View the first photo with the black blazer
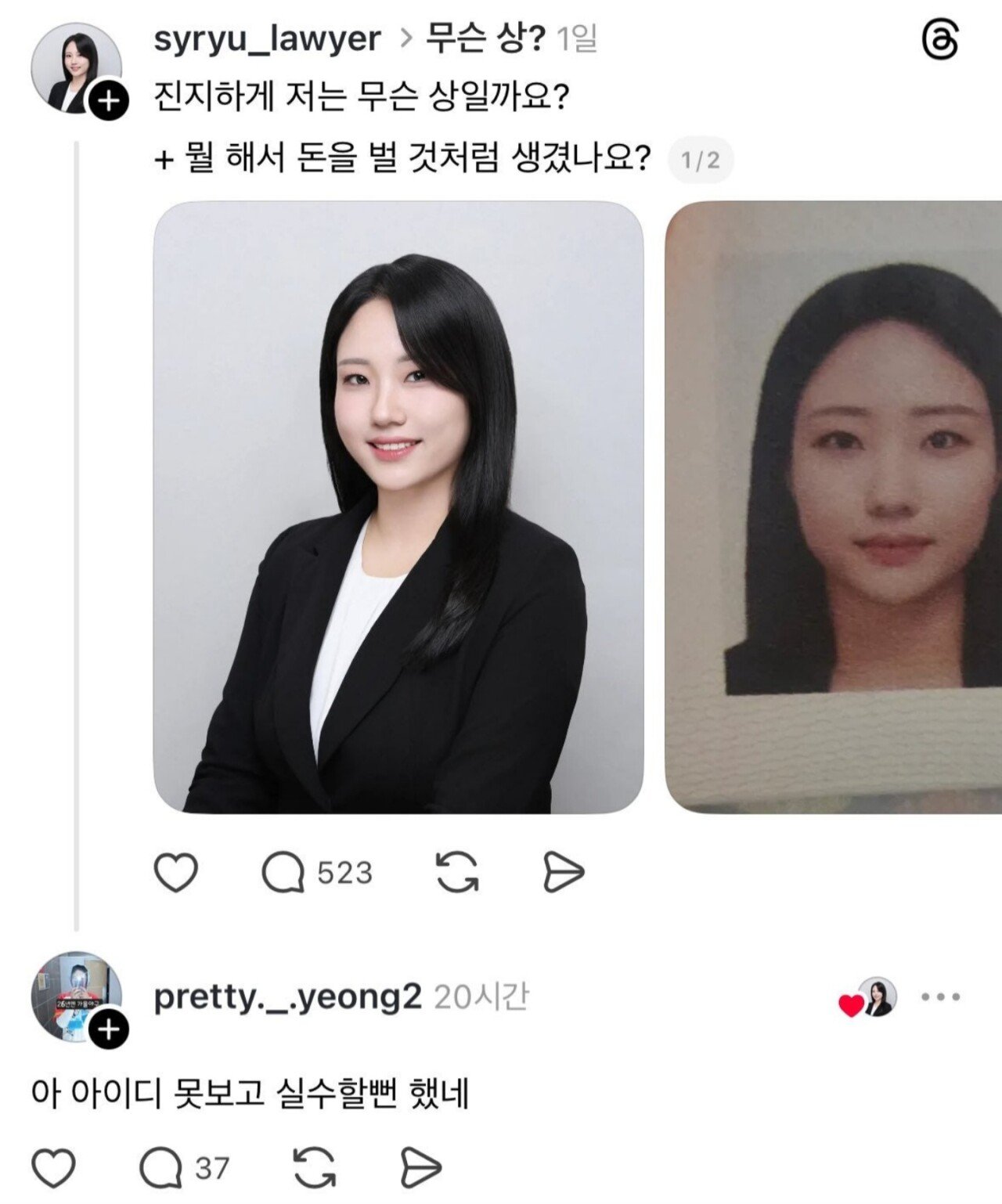 398,507
